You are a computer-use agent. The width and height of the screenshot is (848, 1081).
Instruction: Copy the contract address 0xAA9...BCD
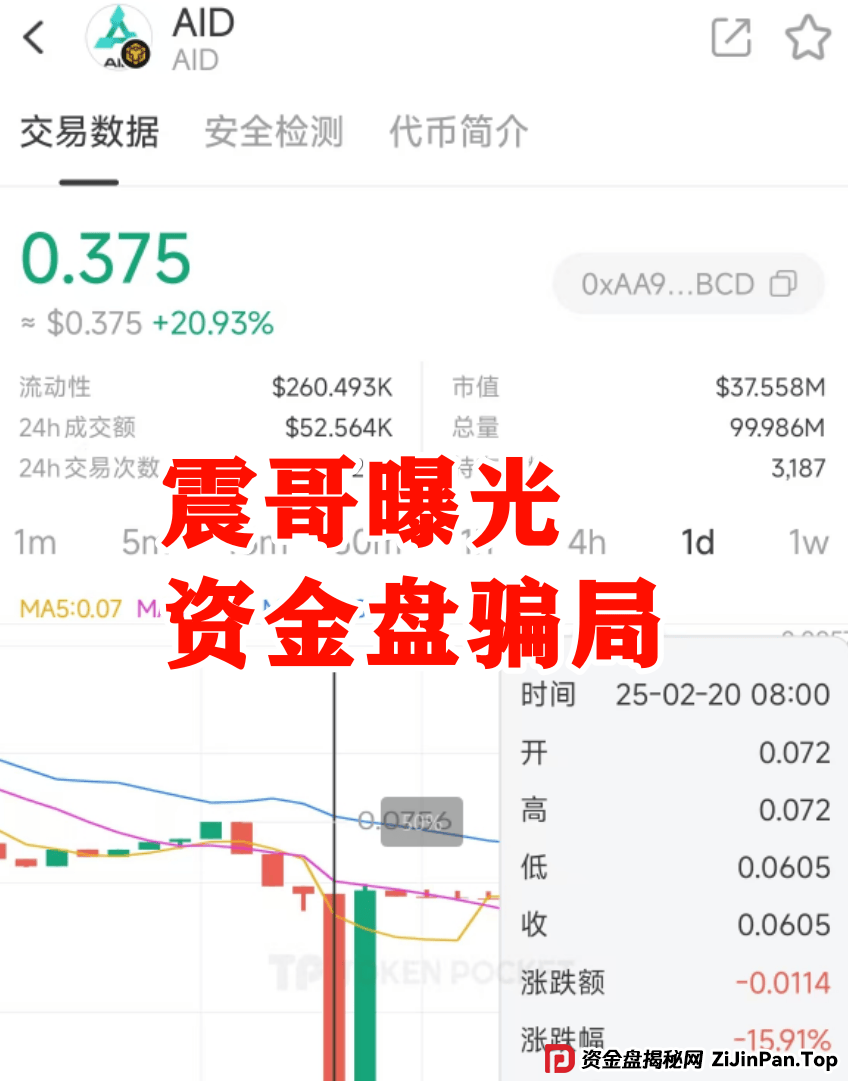[x=668, y=284]
